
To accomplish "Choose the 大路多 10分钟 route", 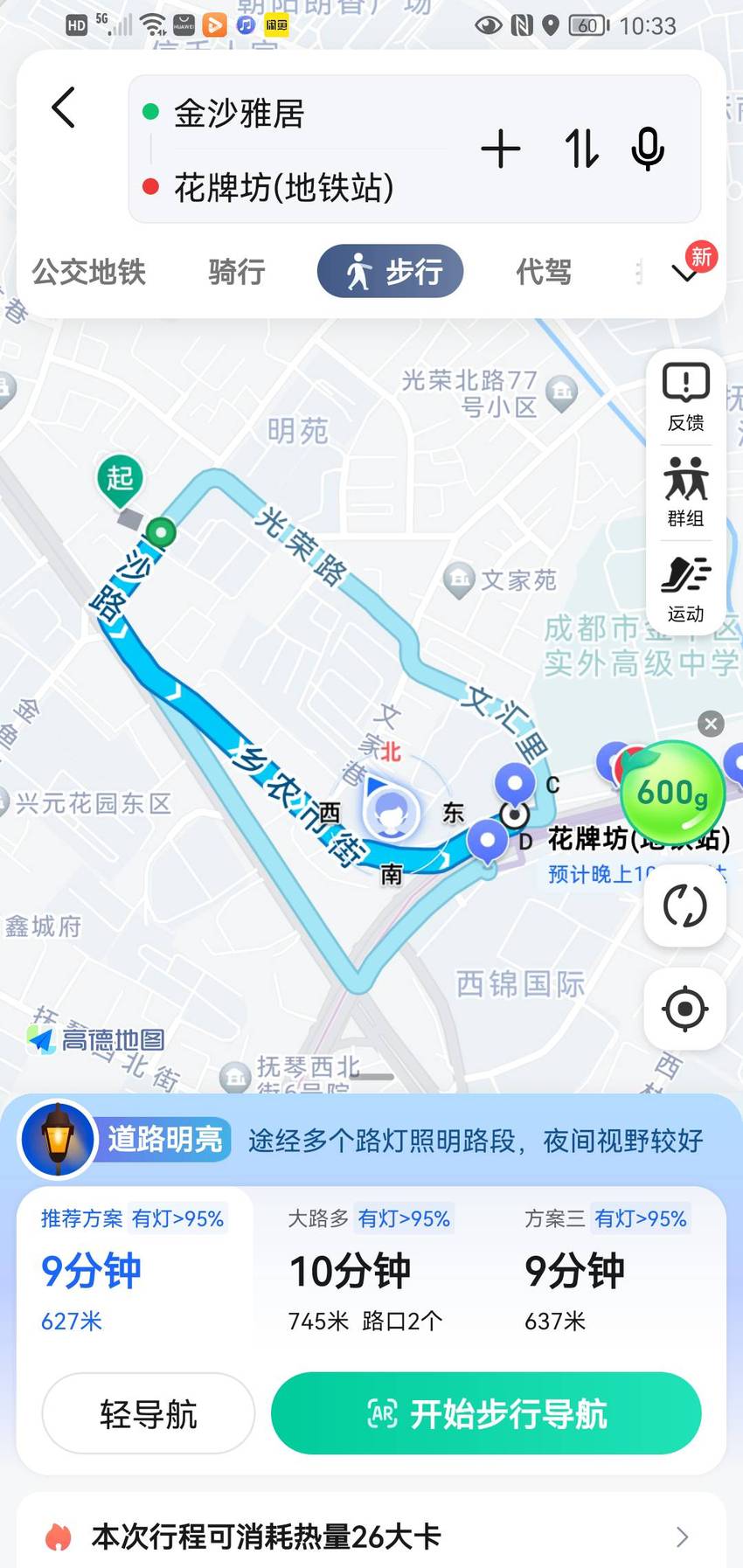I will pyautogui.click(x=369, y=1269).
